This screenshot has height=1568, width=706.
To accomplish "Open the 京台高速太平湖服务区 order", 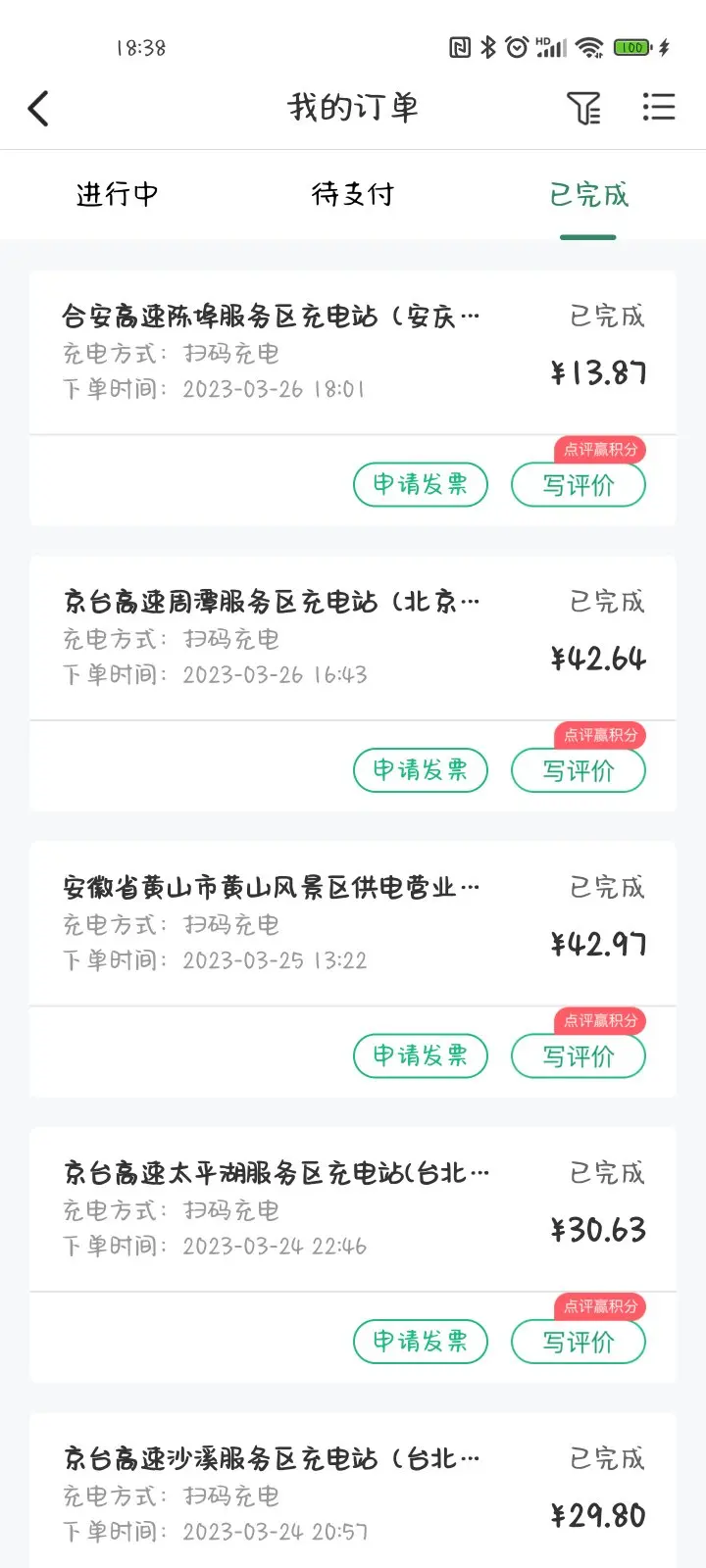I will [x=353, y=1209].
